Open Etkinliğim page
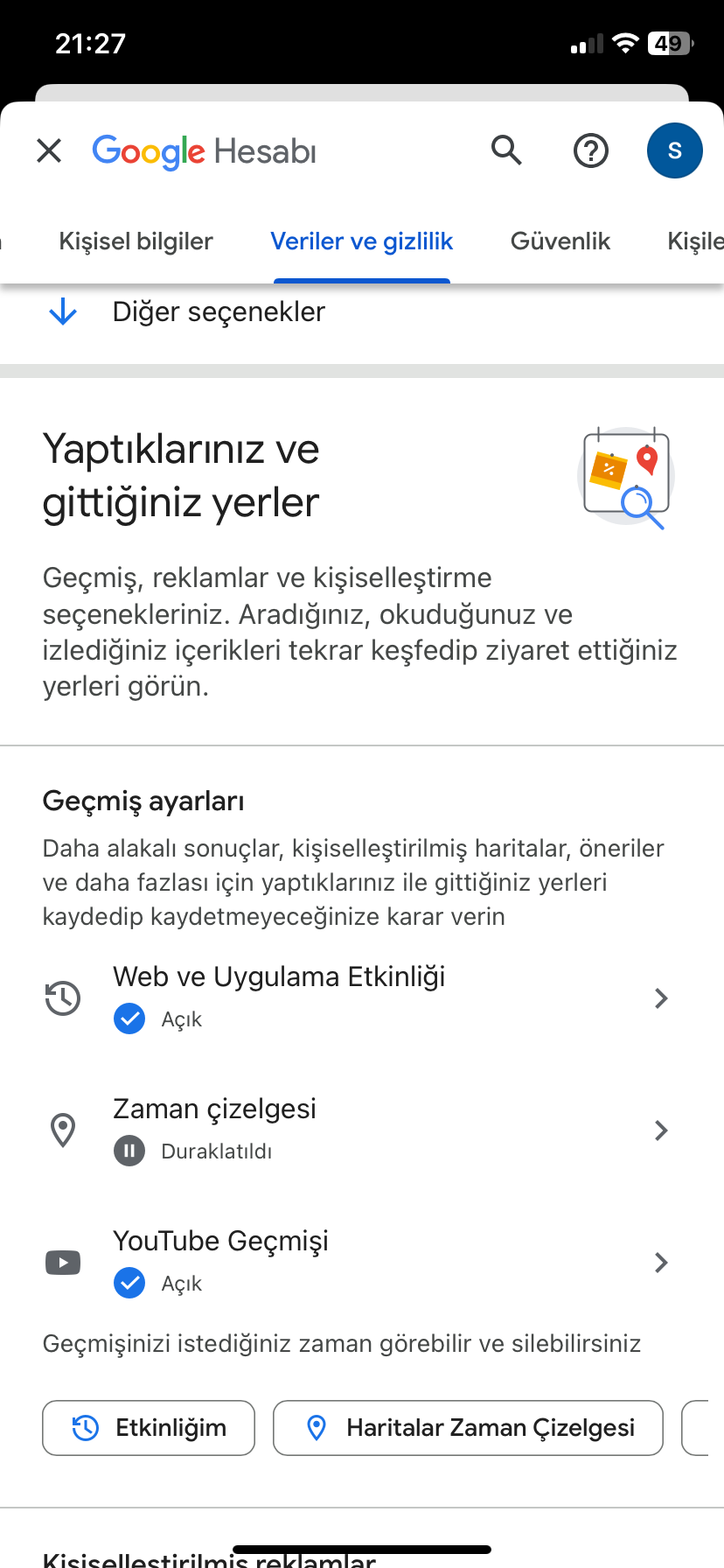 coord(148,1427)
